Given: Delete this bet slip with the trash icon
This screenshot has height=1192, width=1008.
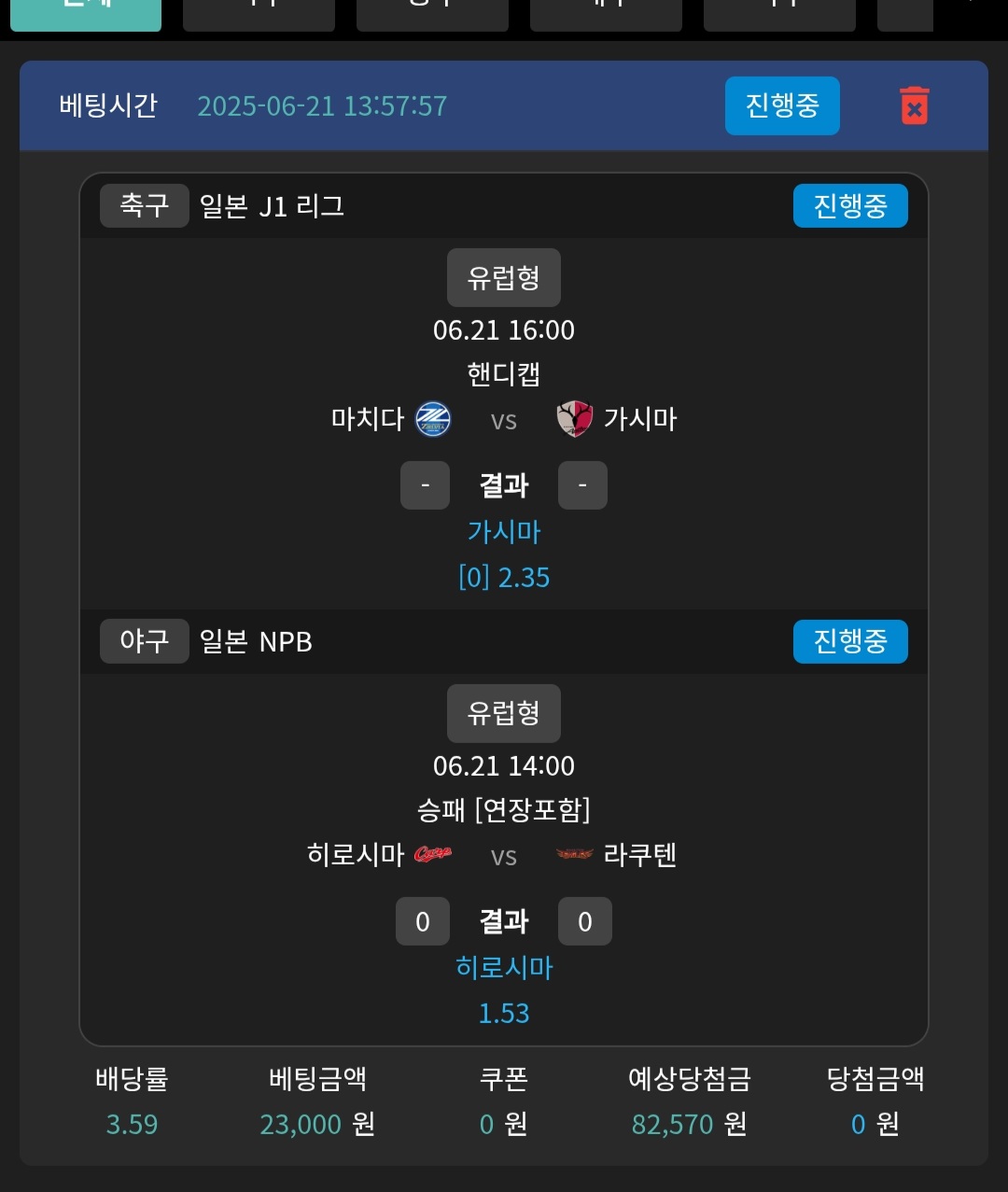Looking at the screenshot, I should [914, 105].
